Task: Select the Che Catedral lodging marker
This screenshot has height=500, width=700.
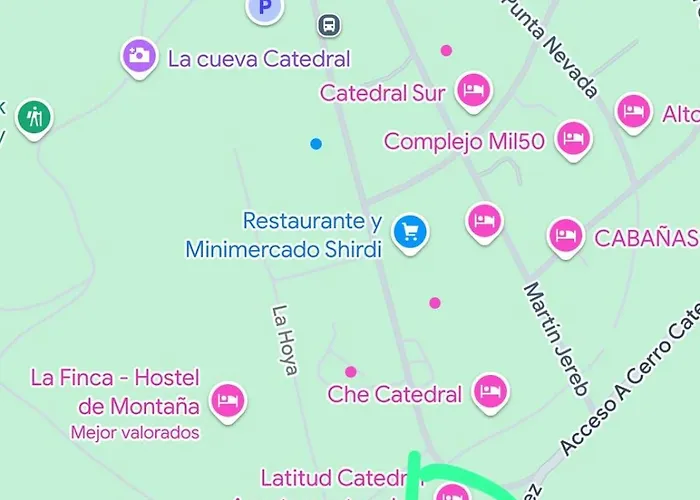Action: (x=489, y=391)
